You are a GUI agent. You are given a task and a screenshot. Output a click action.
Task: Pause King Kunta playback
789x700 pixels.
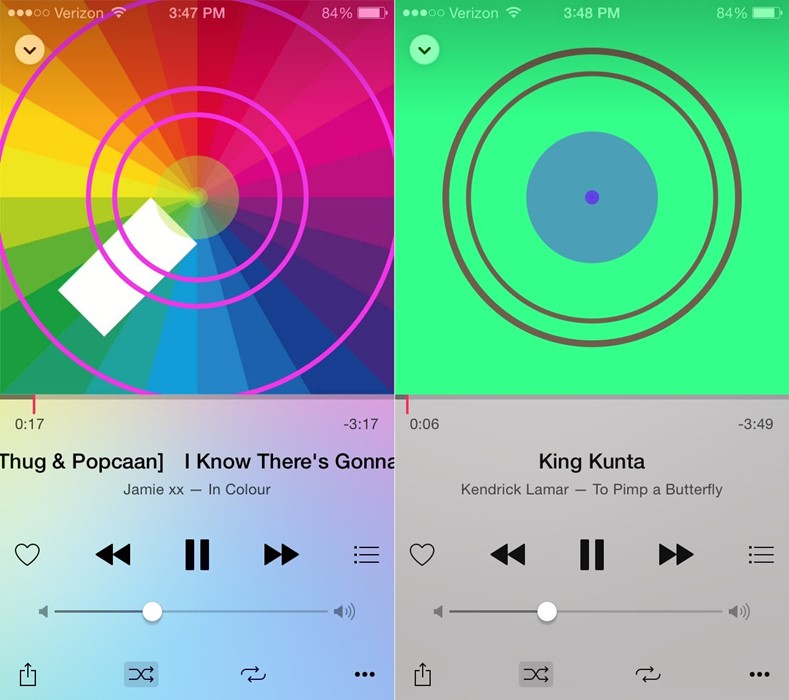pos(592,554)
